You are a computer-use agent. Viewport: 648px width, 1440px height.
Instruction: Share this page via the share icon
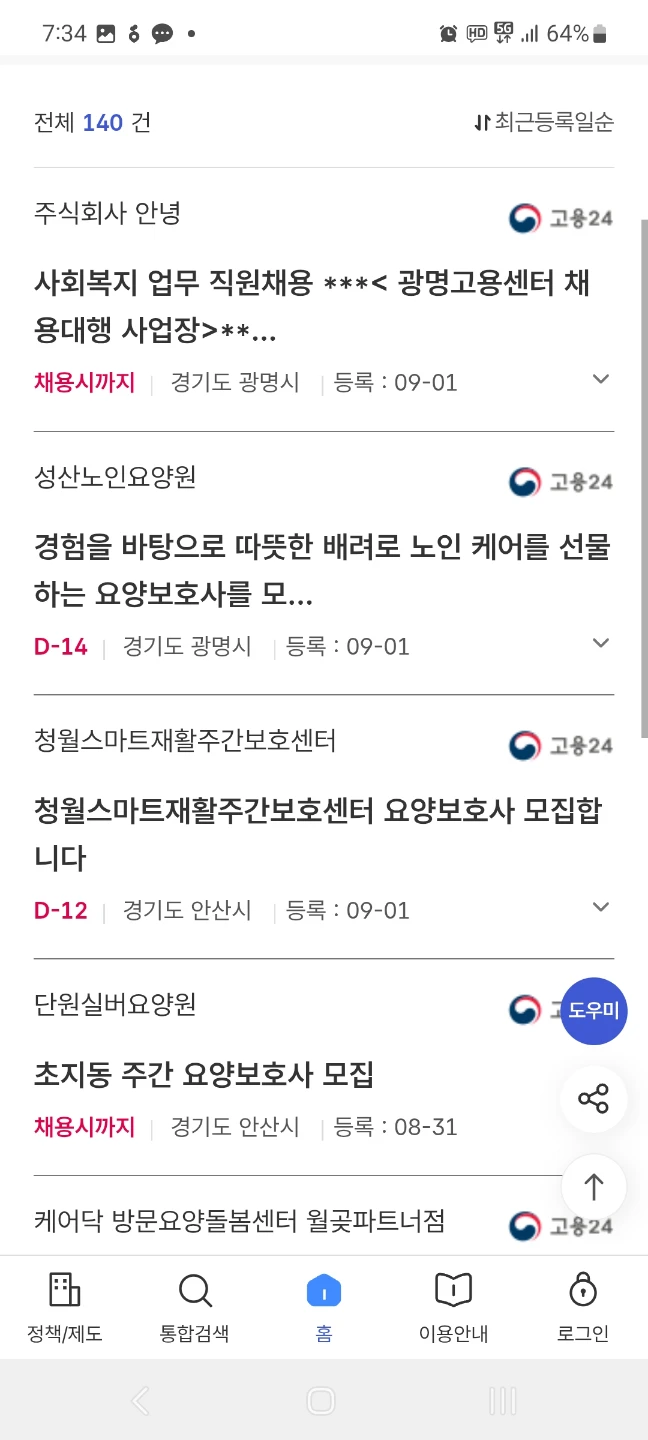tap(594, 1100)
